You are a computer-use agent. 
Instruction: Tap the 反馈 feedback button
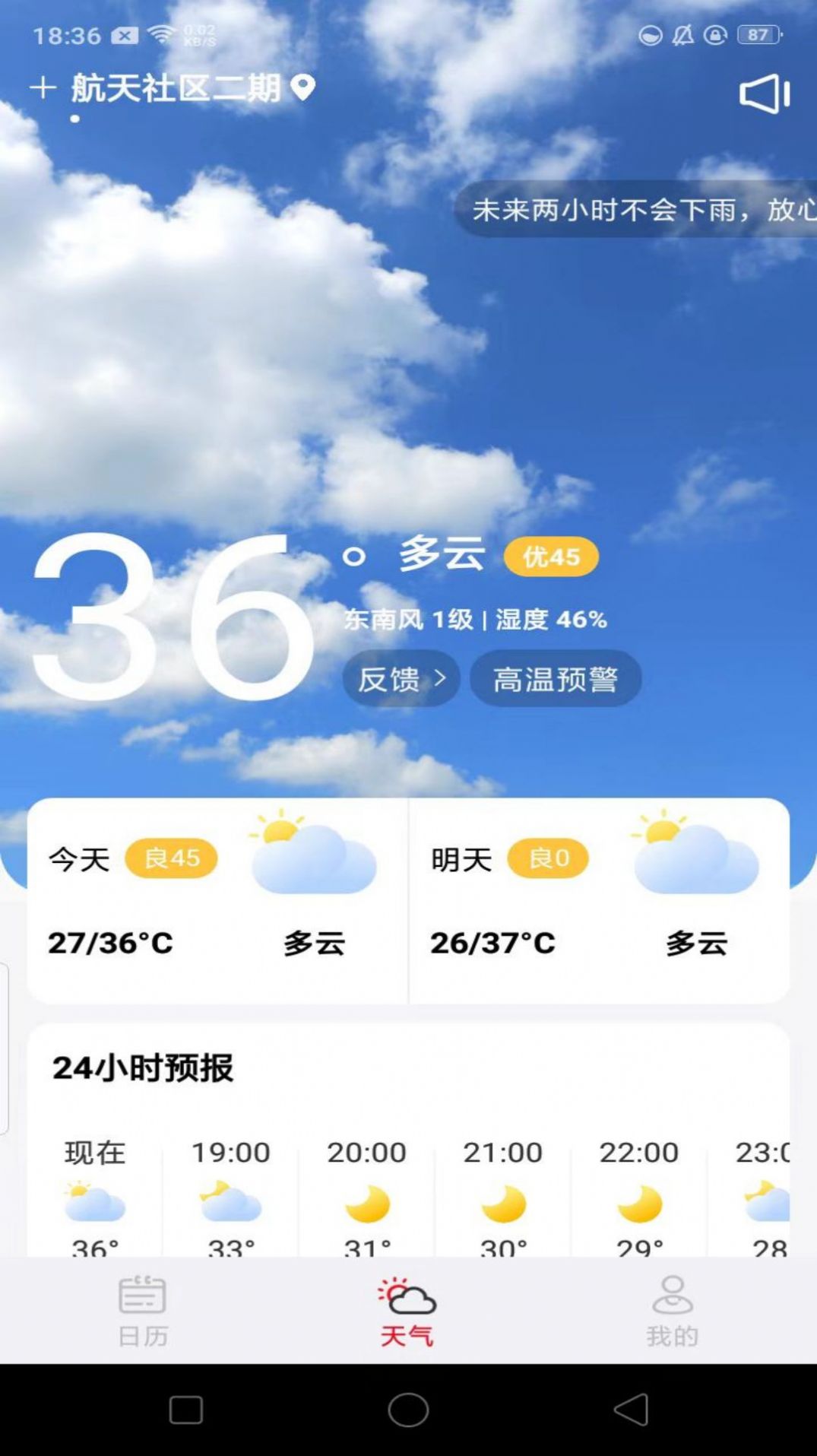(x=401, y=678)
